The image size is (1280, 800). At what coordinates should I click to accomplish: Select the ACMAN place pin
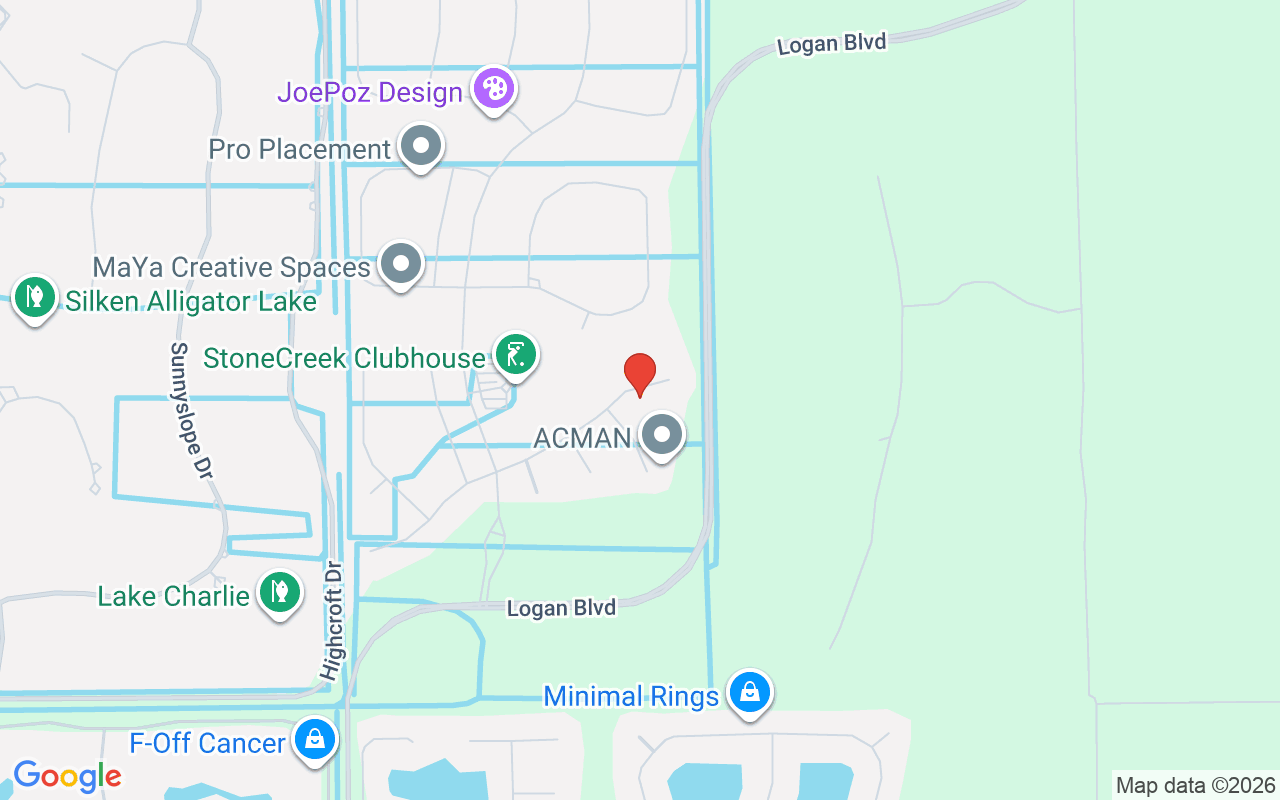click(x=661, y=435)
